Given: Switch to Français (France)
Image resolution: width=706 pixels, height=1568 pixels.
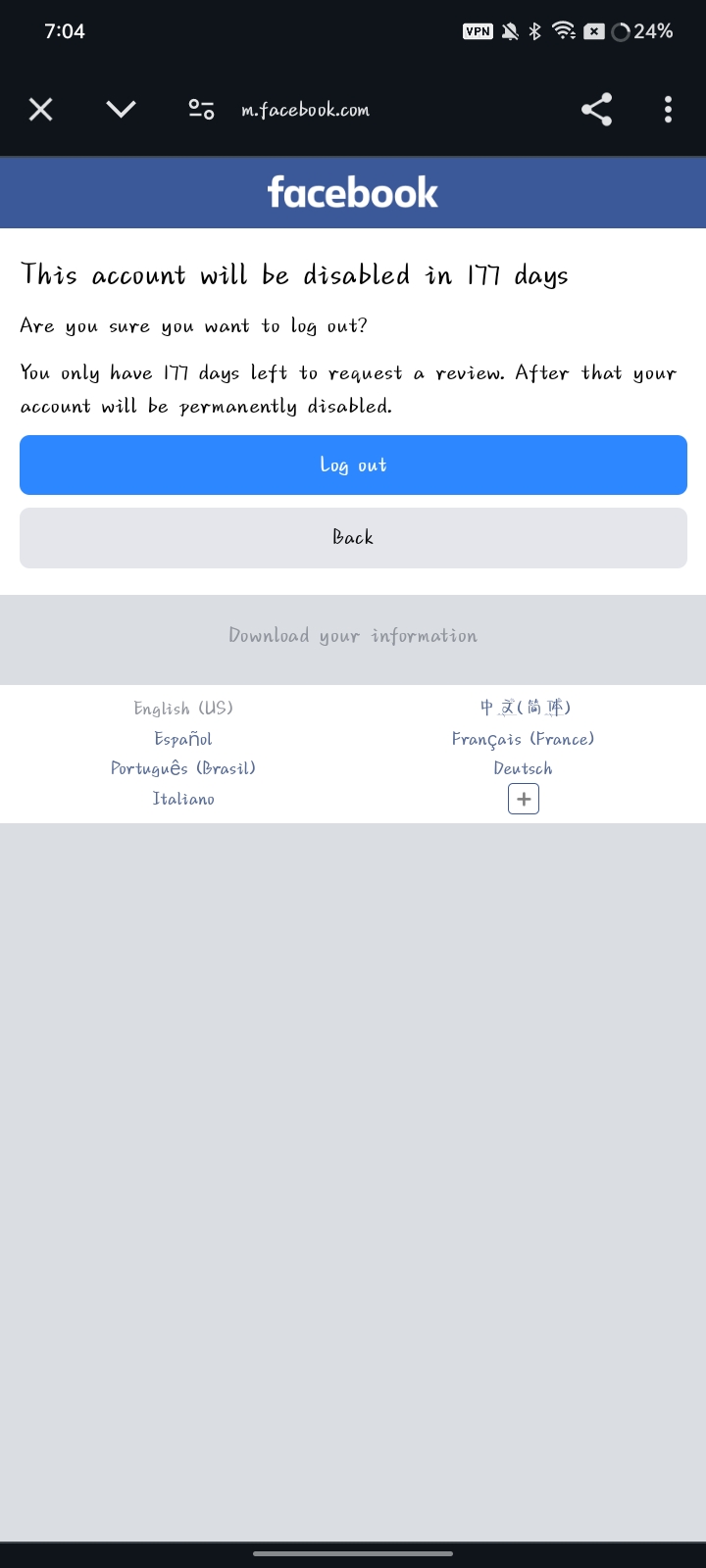Looking at the screenshot, I should 523,739.
